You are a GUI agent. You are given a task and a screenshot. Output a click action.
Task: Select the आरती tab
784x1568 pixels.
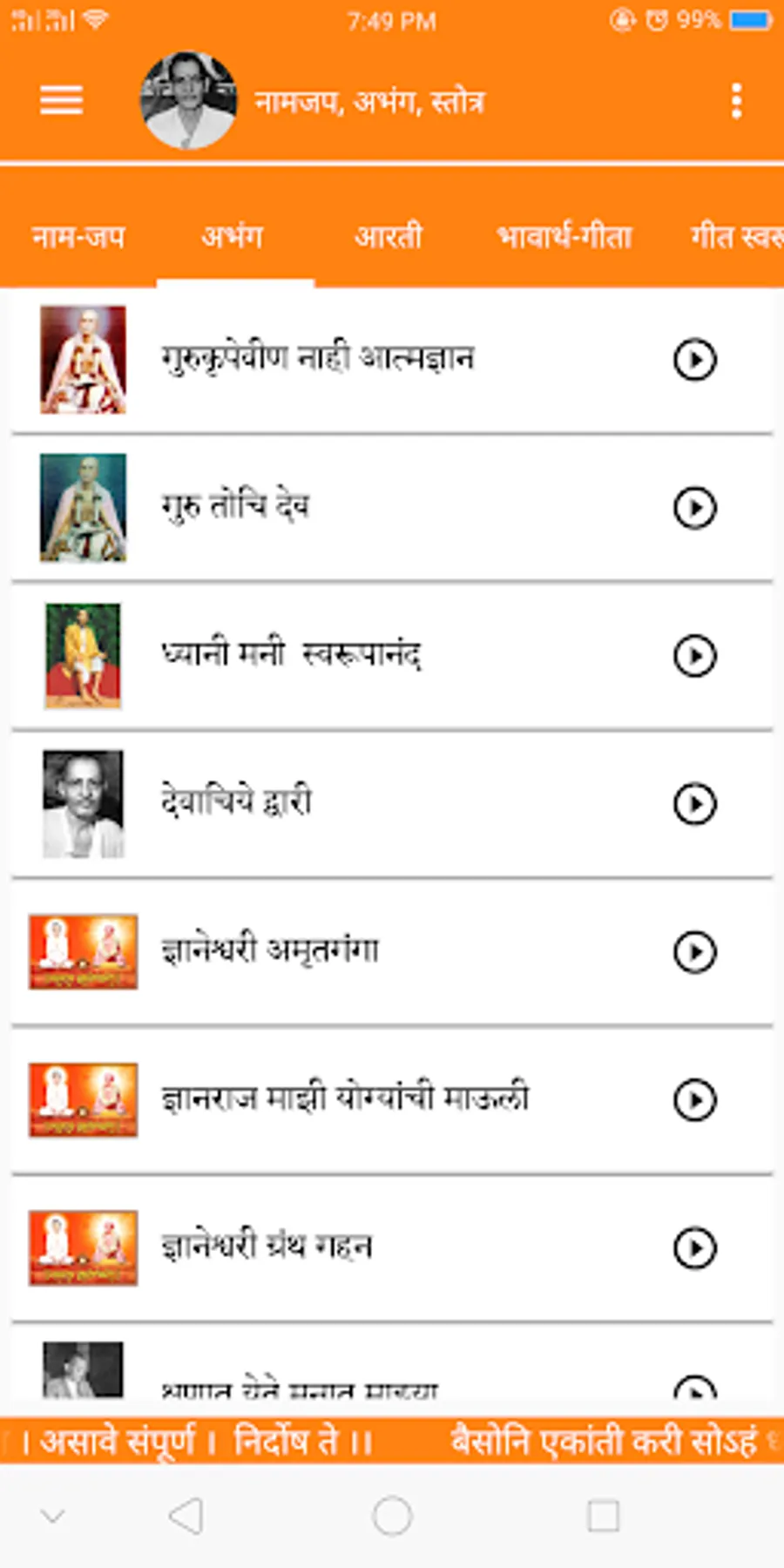389,236
